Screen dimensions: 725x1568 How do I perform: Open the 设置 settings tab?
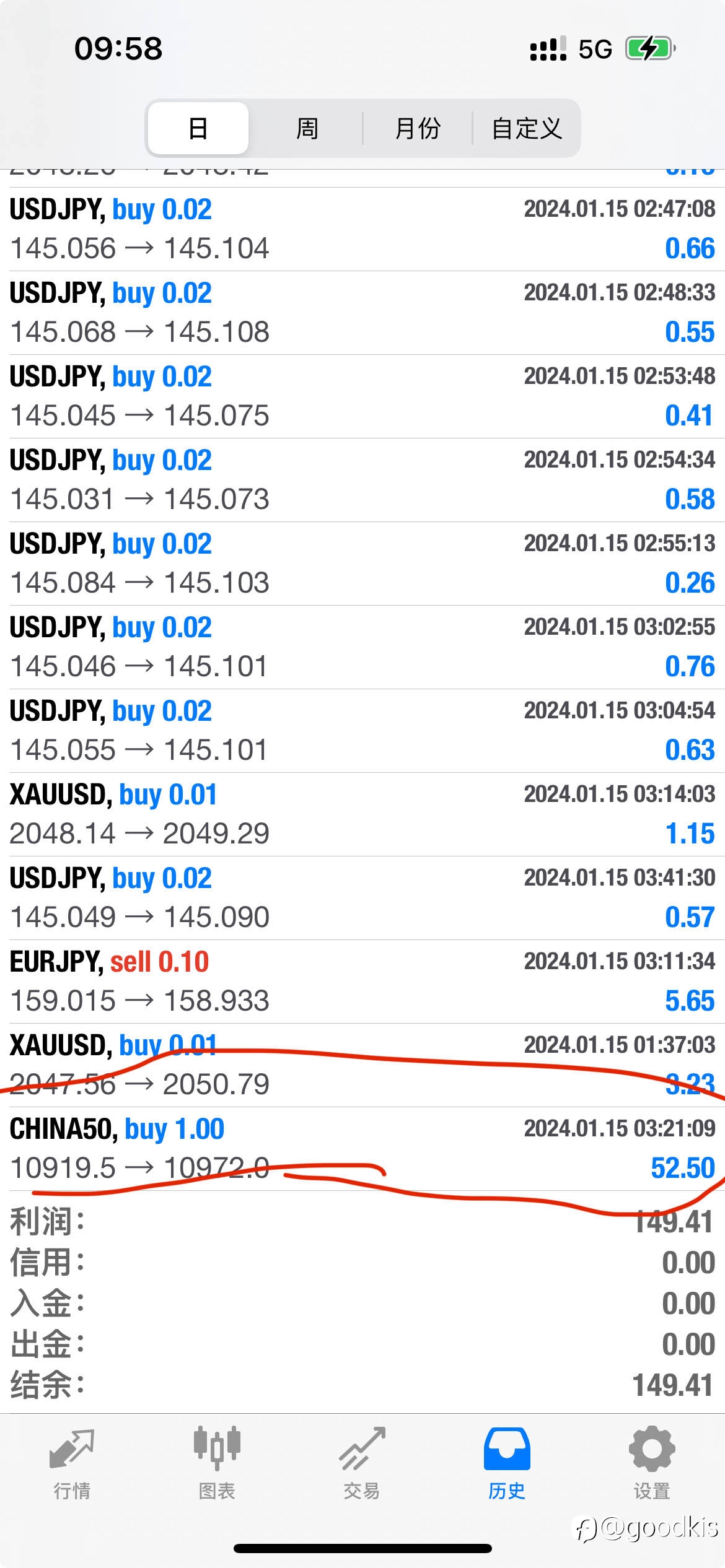652,1463
